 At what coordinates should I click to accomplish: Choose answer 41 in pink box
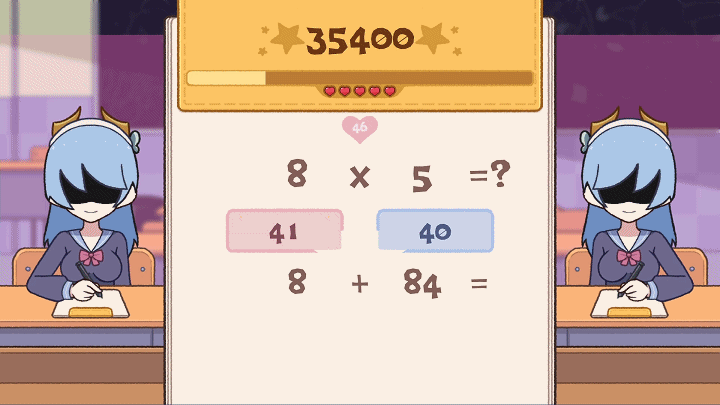tap(285, 232)
